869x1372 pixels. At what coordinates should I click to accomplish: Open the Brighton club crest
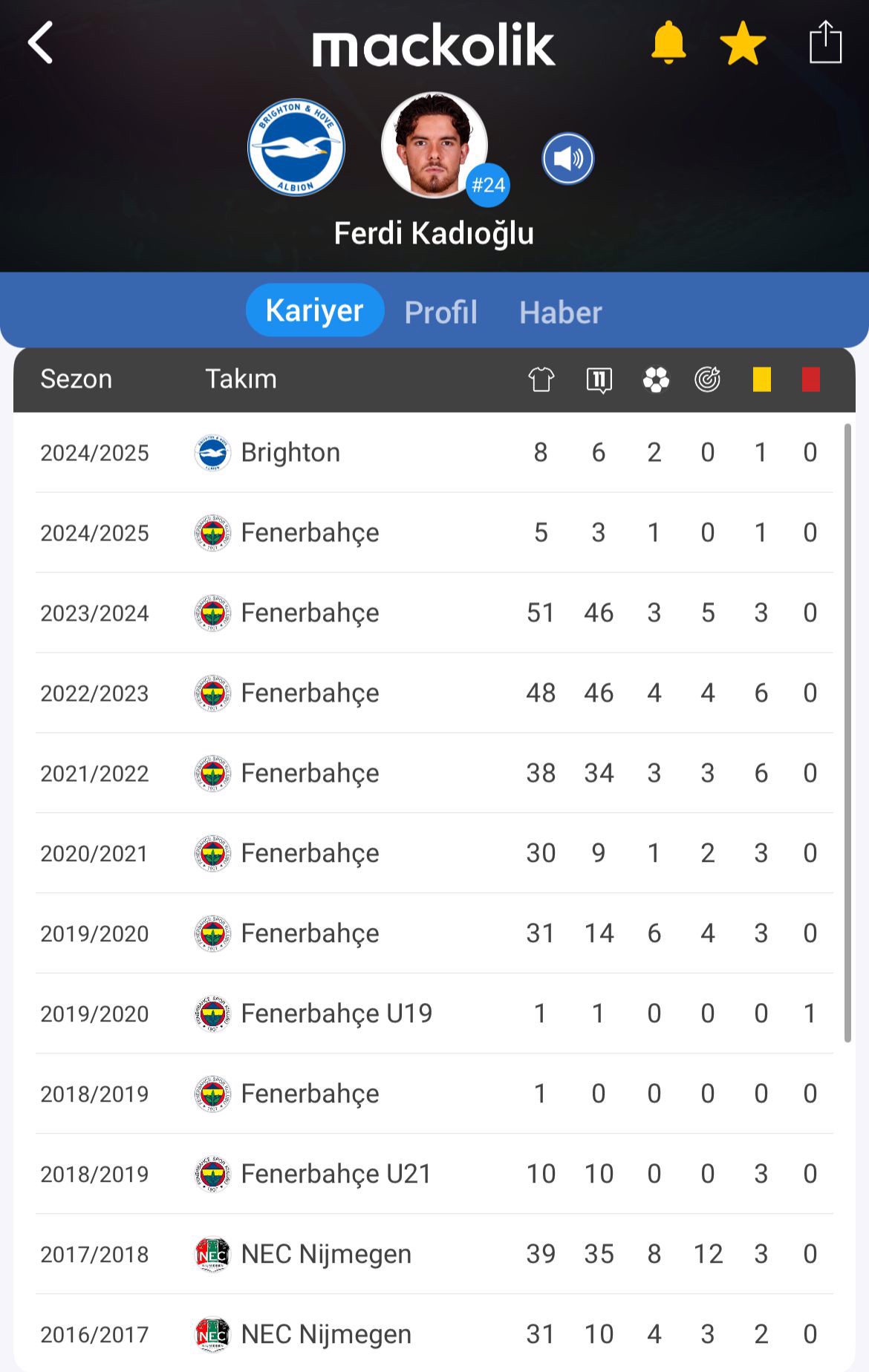pos(296,148)
